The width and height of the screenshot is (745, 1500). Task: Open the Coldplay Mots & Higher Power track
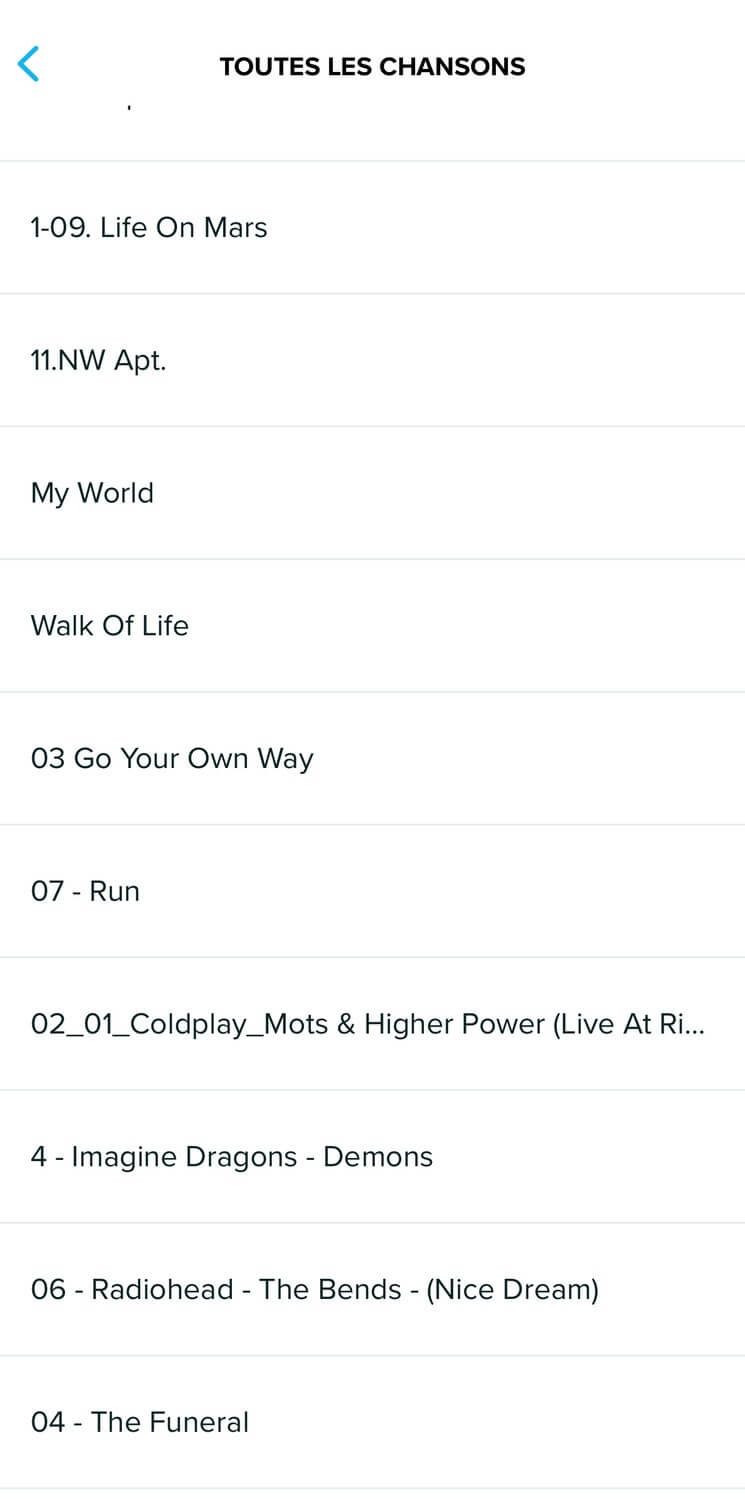[372, 1024]
